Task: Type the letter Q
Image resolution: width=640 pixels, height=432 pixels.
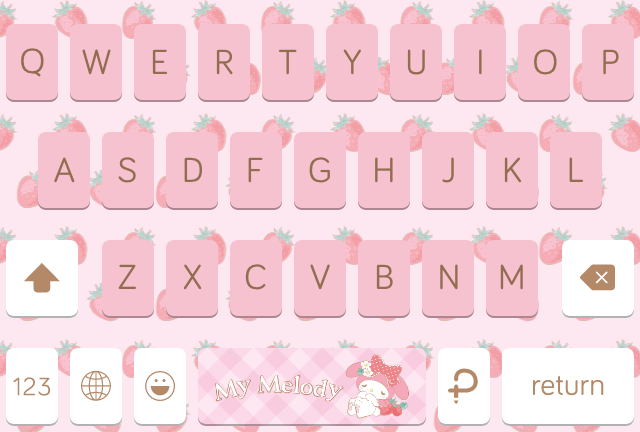Action: [x=32, y=62]
